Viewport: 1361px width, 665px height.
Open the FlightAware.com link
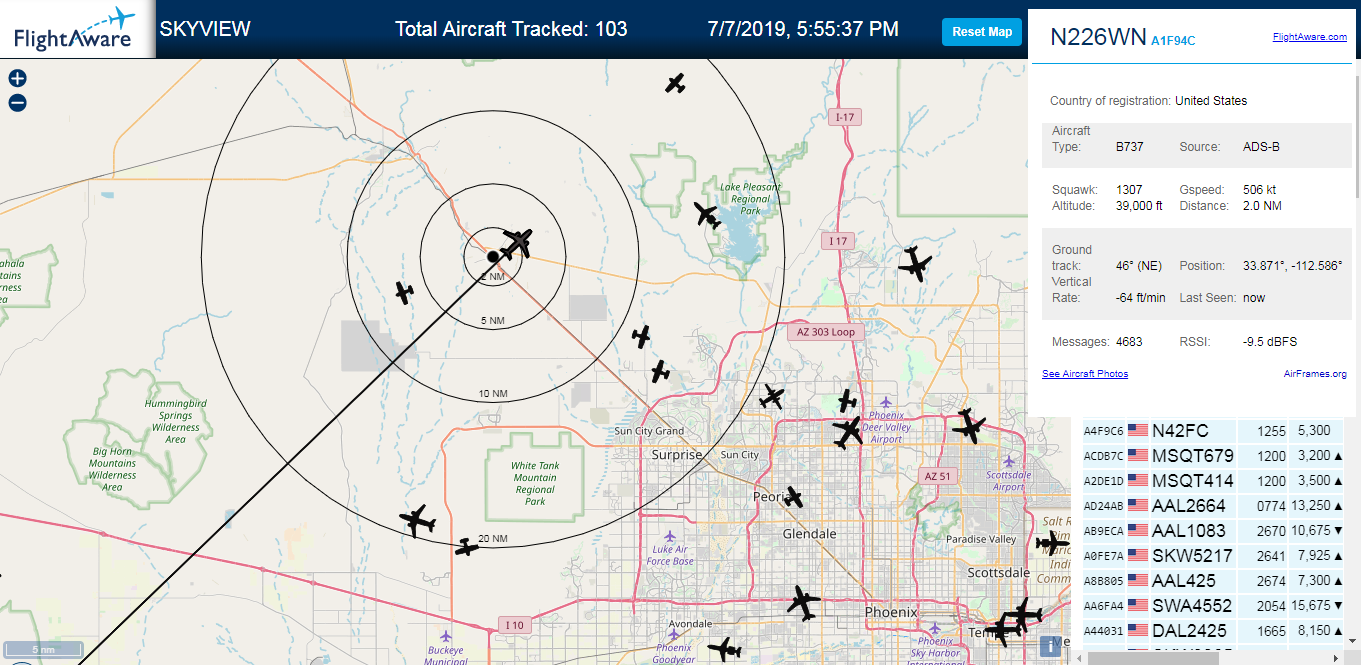pos(1309,37)
